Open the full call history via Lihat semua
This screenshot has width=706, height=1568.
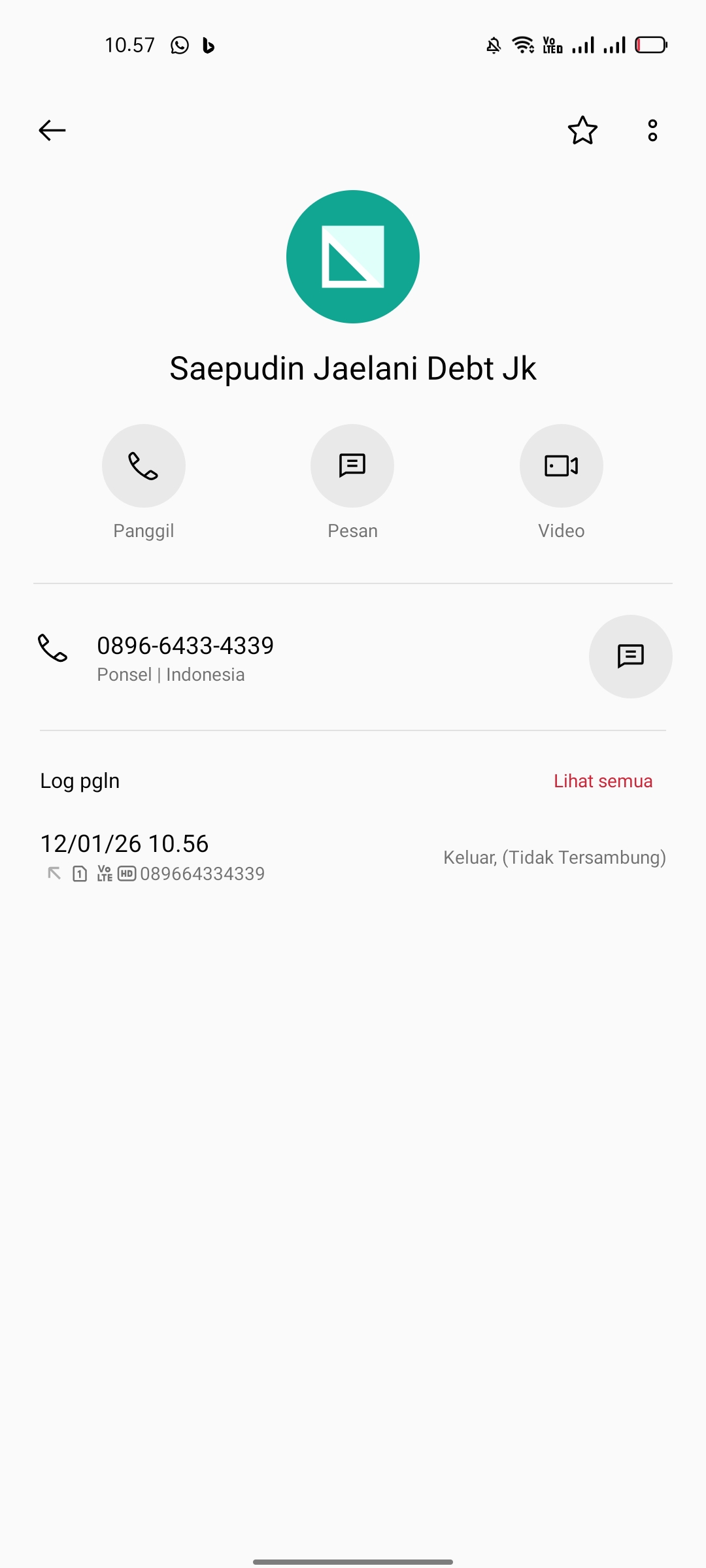pos(602,780)
